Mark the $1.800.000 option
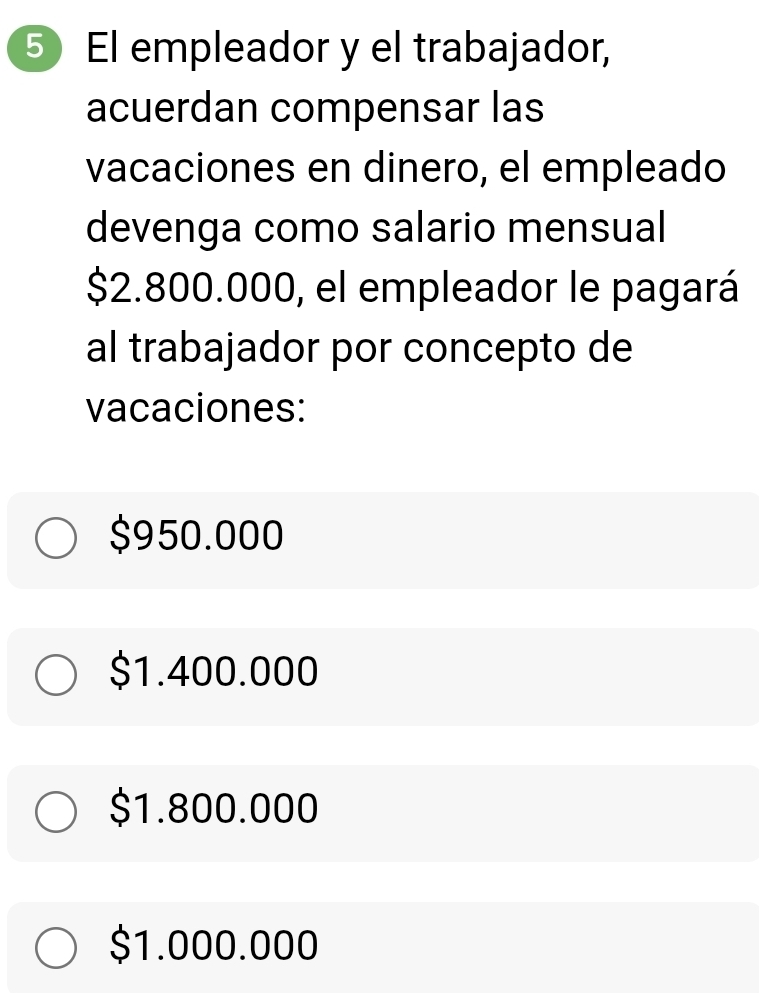The image size is (759, 993). tap(56, 811)
